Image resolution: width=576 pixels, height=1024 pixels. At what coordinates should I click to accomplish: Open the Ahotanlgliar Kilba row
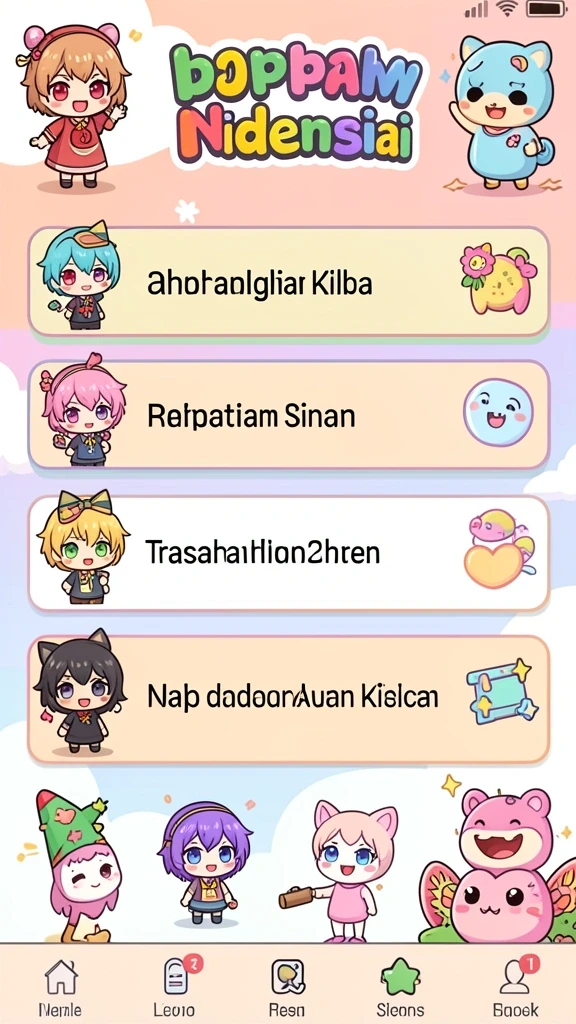pyautogui.click(x=288, y=282)
